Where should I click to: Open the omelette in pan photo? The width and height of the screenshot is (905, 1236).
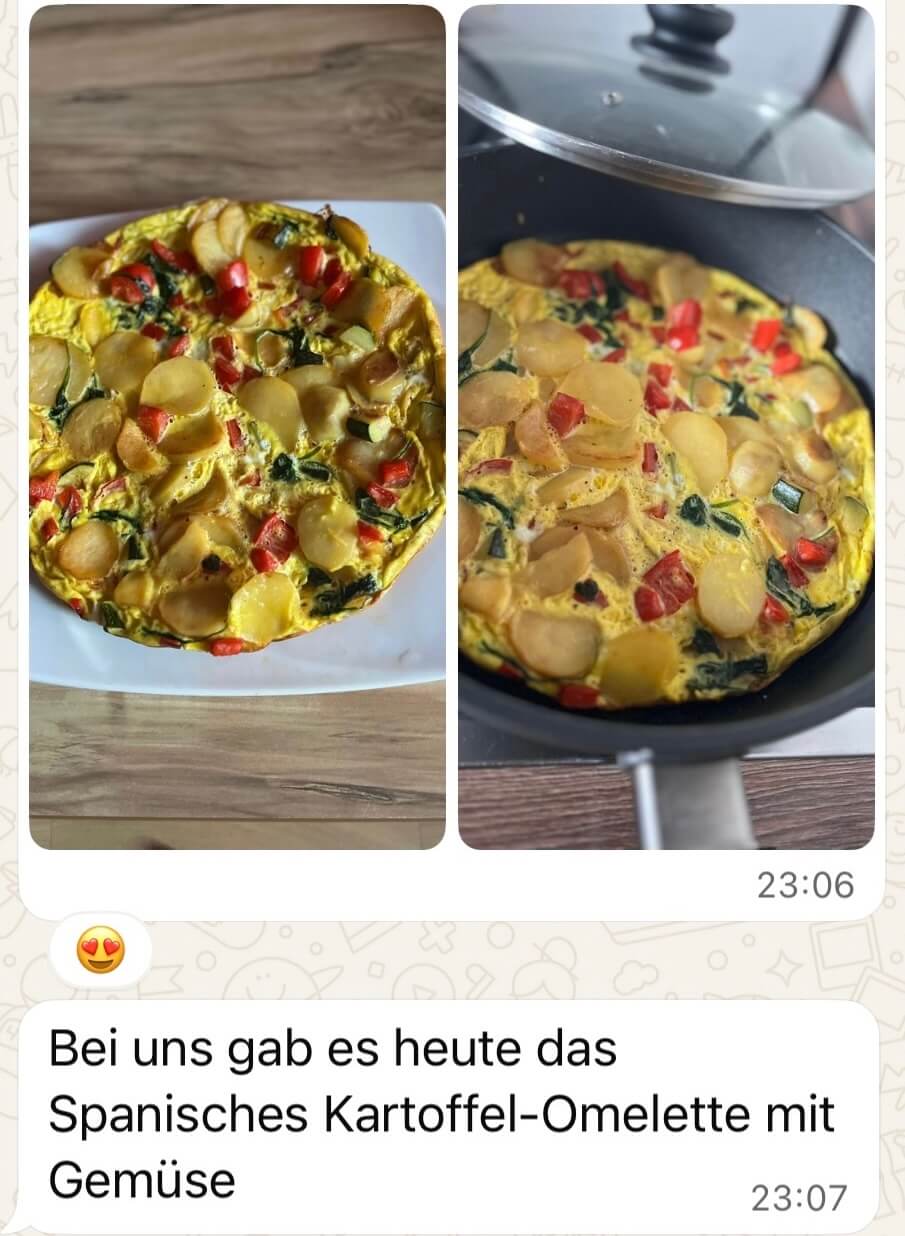(x=666, y=427)
